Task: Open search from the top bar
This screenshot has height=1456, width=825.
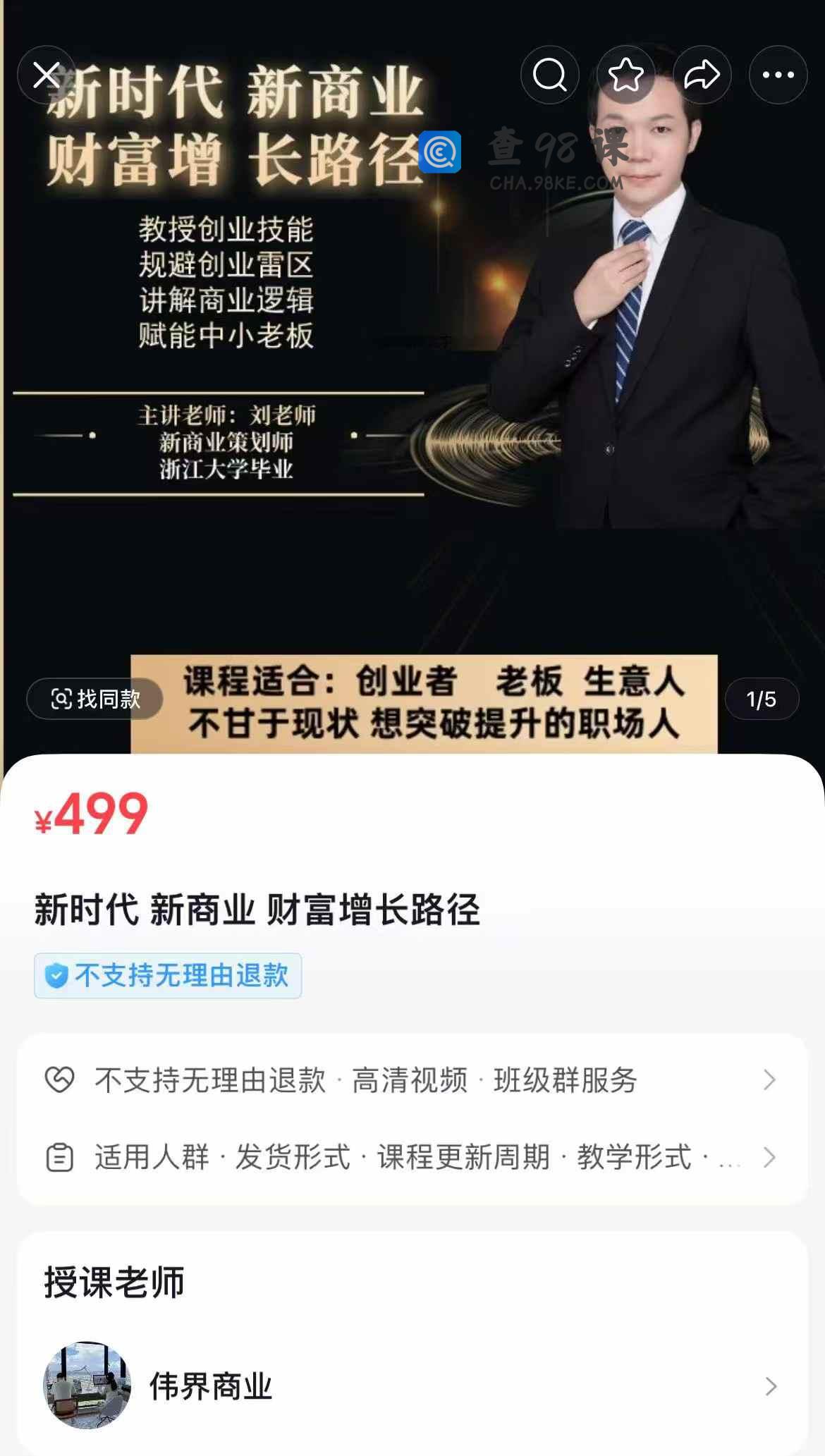Action: (549, 75)
